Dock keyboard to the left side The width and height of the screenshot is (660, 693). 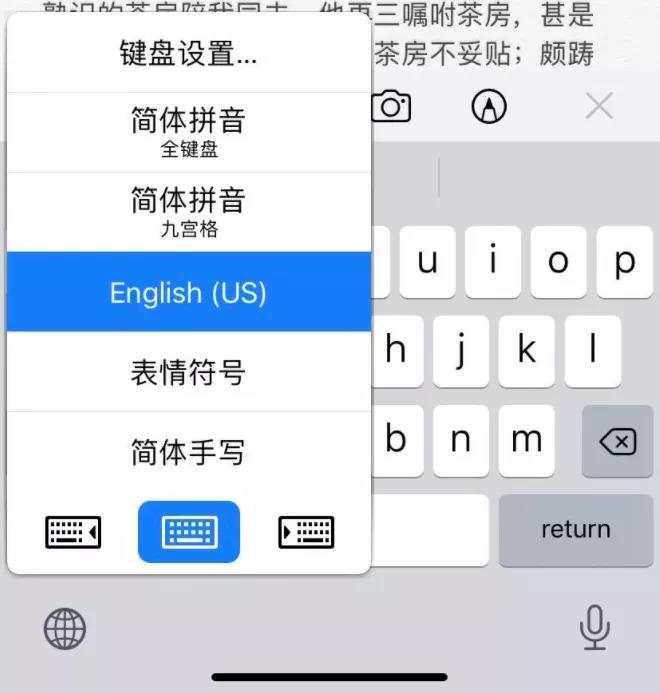73,532
